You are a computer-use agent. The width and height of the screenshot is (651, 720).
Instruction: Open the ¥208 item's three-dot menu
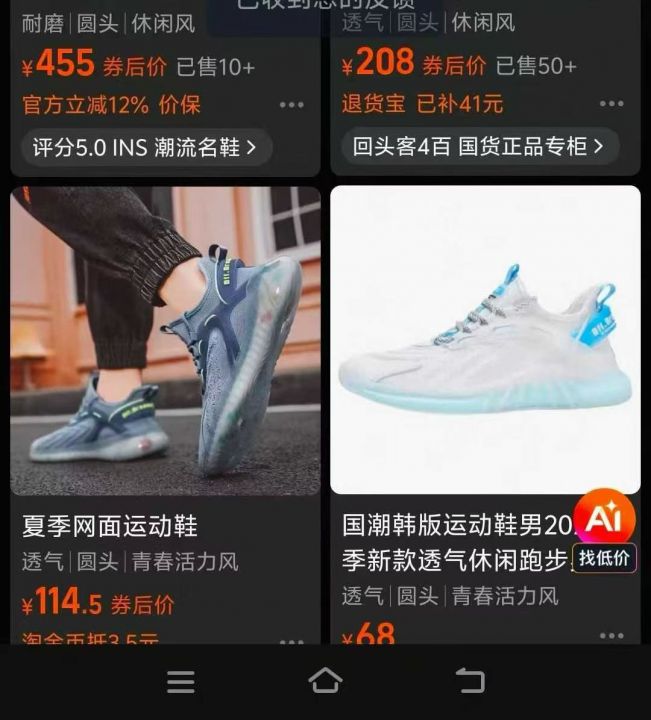612,104
